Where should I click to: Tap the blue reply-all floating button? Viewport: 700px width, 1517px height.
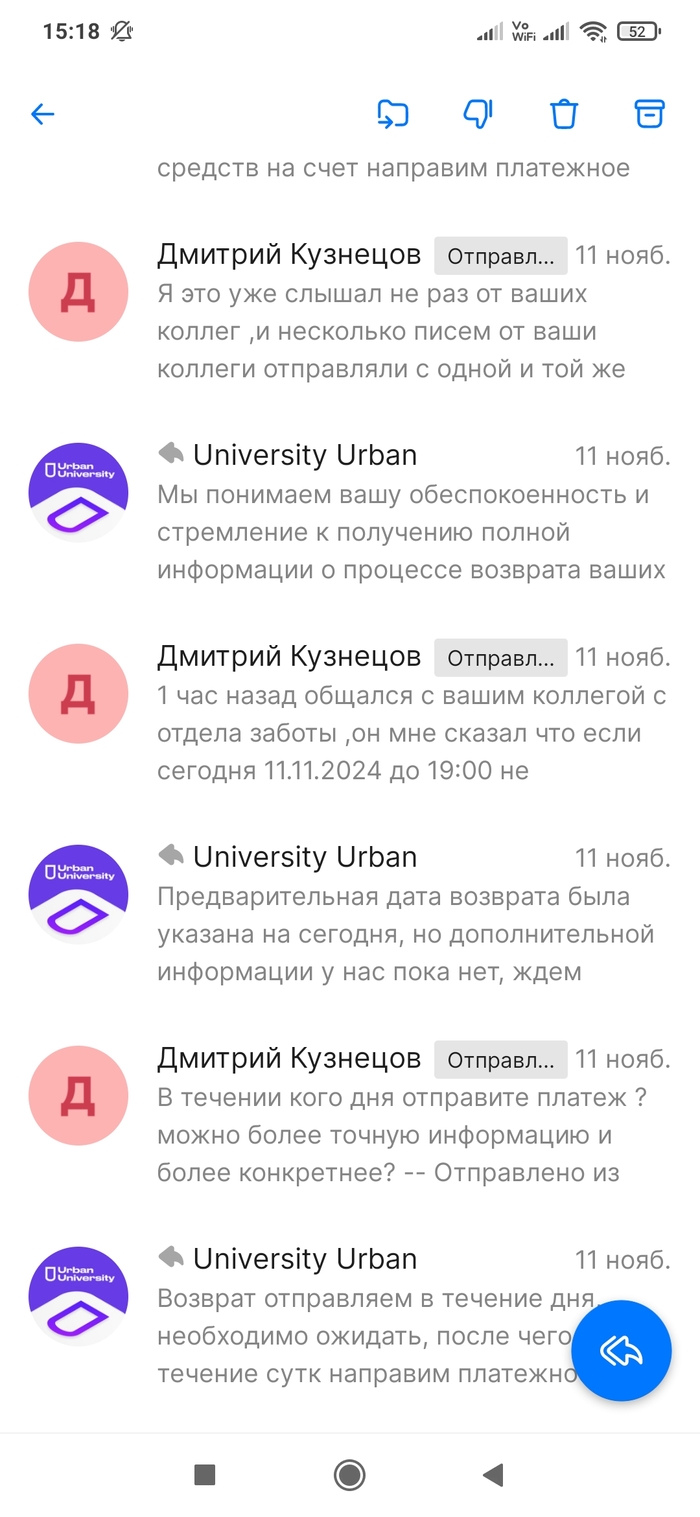click(x=621, y=1351)
